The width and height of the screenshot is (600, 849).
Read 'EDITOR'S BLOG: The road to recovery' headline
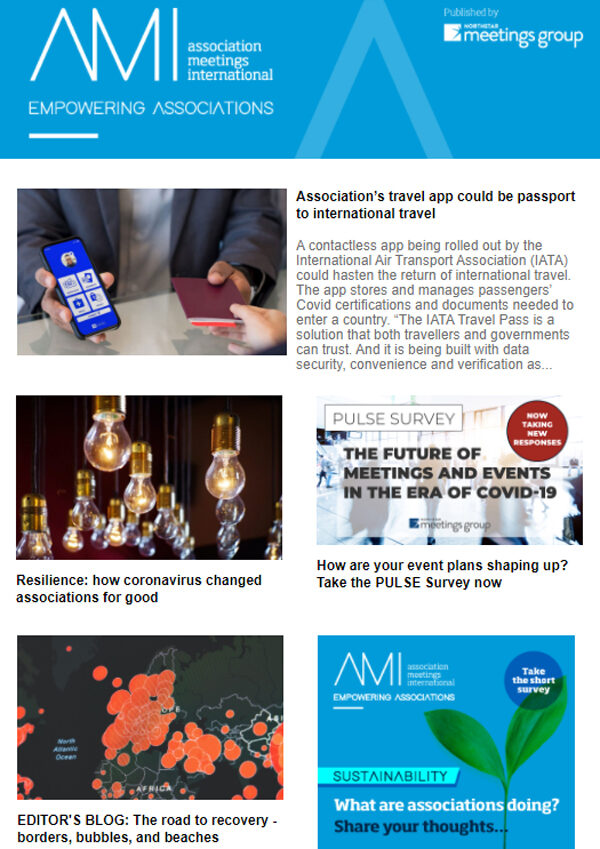click(x=146, y=829)
